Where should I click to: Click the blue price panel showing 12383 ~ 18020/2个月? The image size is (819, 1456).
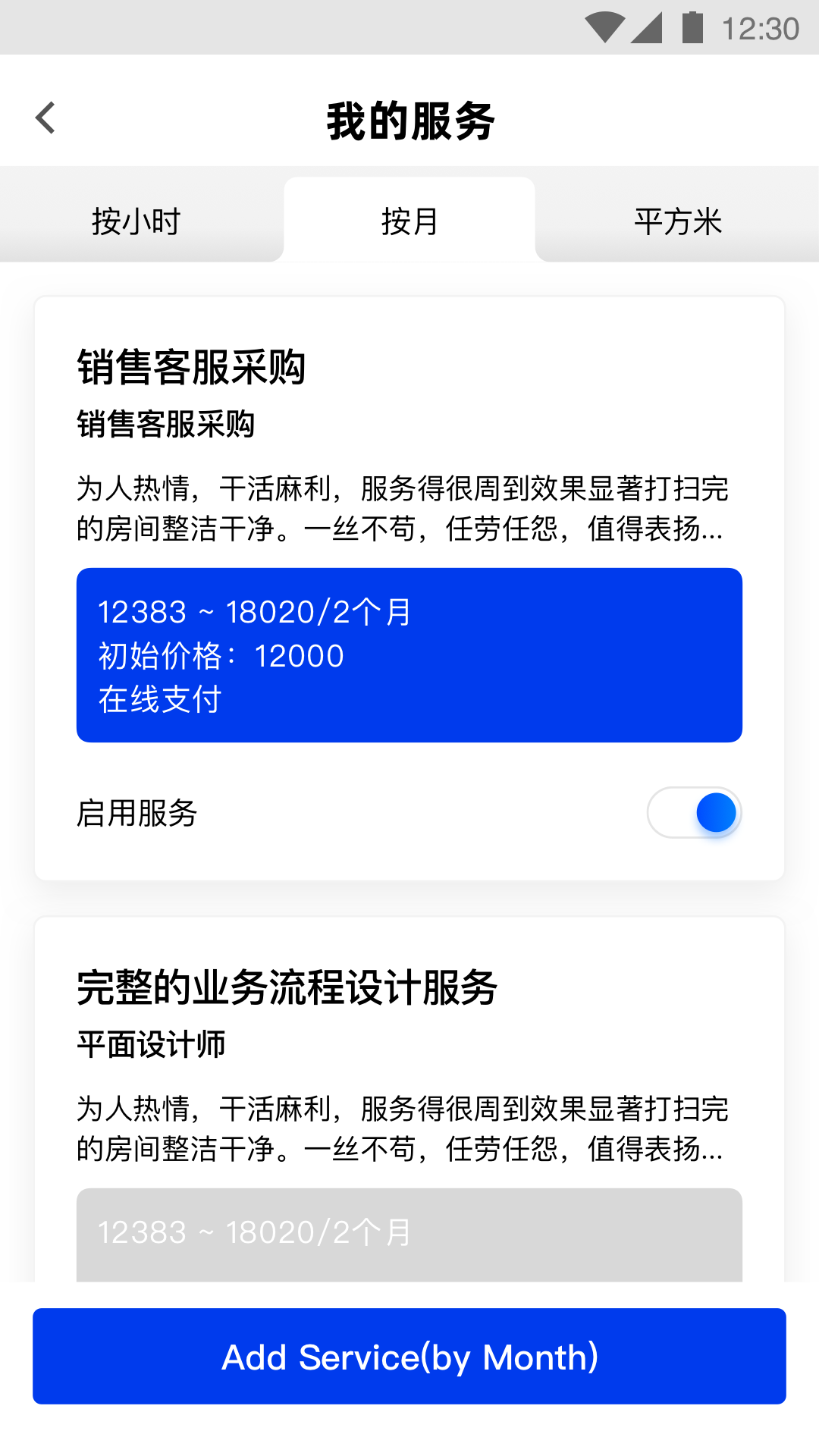[x=409, y=654]
